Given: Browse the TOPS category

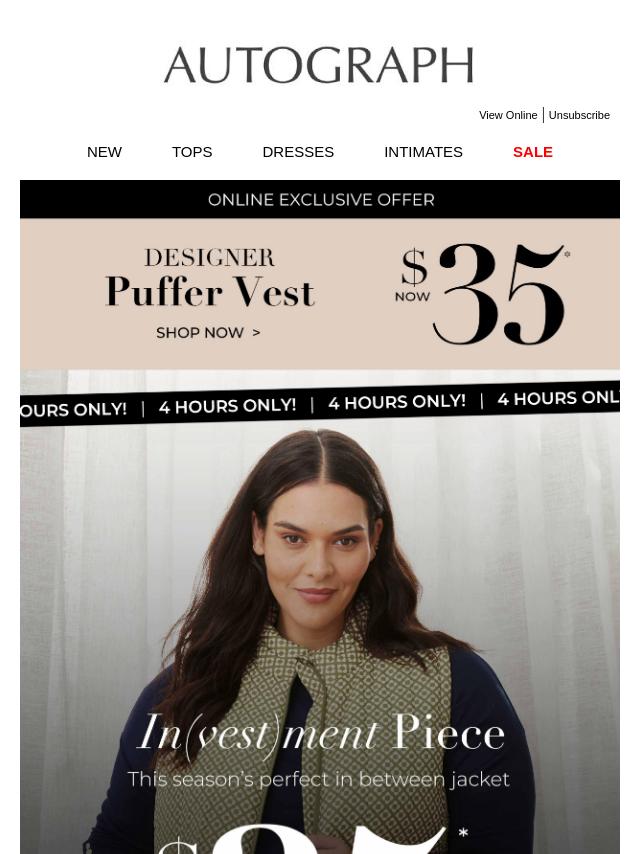Looking at the screenshot, I should pos(192,152).
